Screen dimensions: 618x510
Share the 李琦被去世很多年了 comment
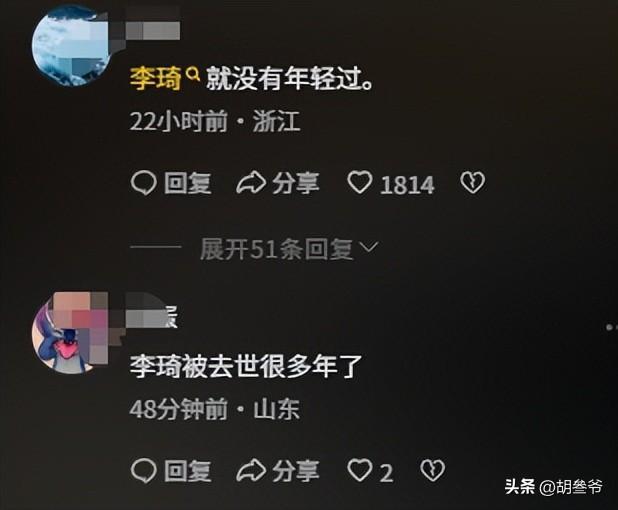[278, 471]
